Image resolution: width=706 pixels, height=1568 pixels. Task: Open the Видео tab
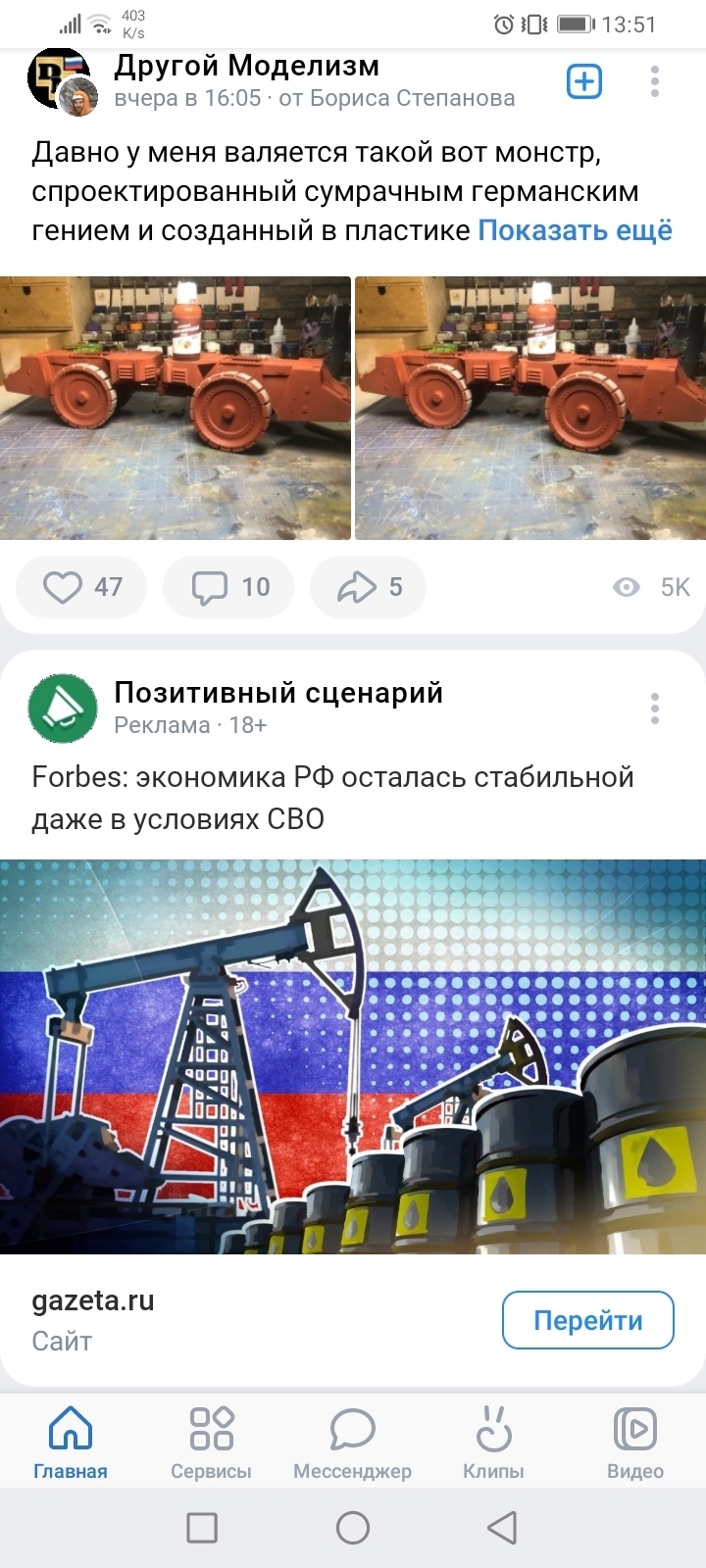tap(634, 1442)
